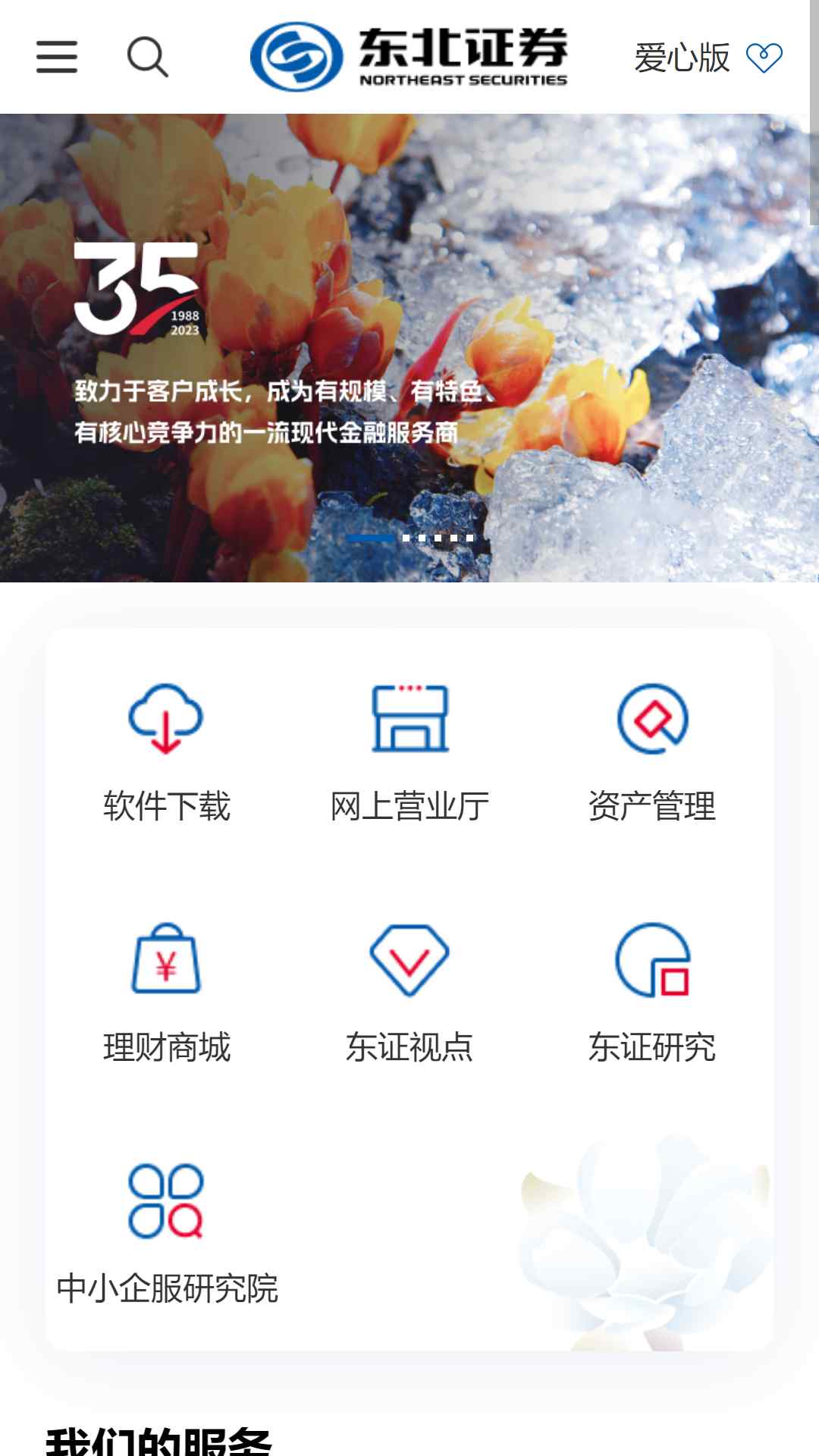Image resolution: width=819 pixels, height=1456 pixels.
Task: Open 软件下载 software download
Action: pos(167,752)
